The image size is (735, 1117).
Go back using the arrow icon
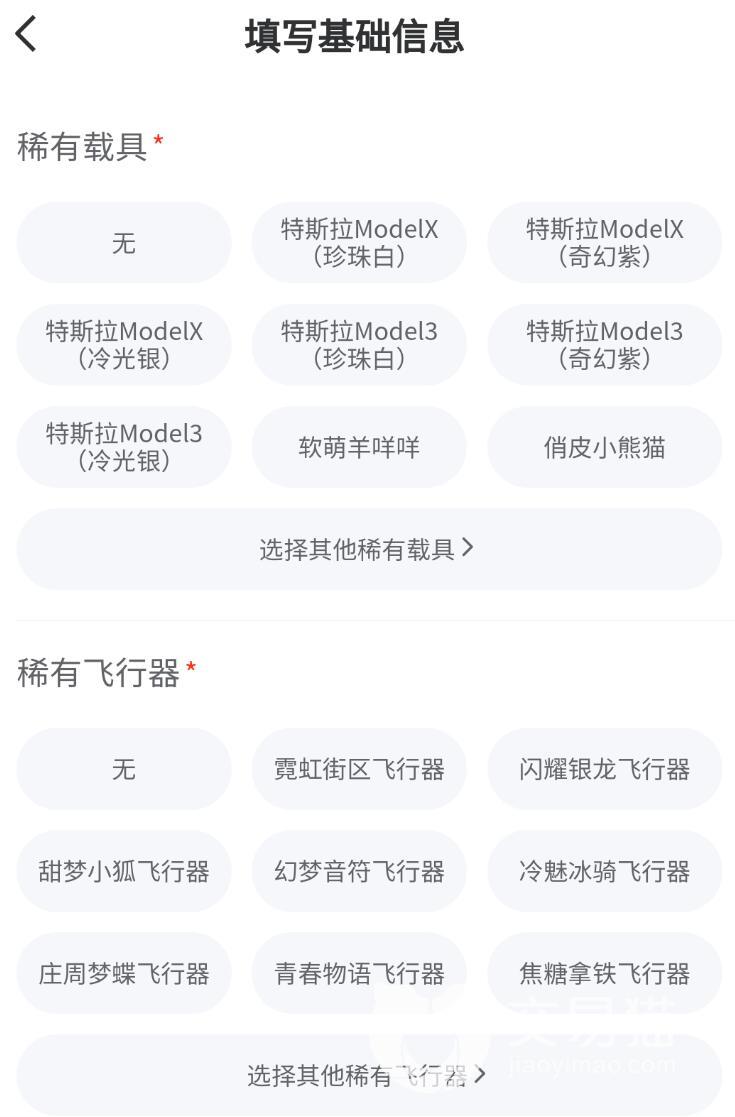[x=27, y=35]
